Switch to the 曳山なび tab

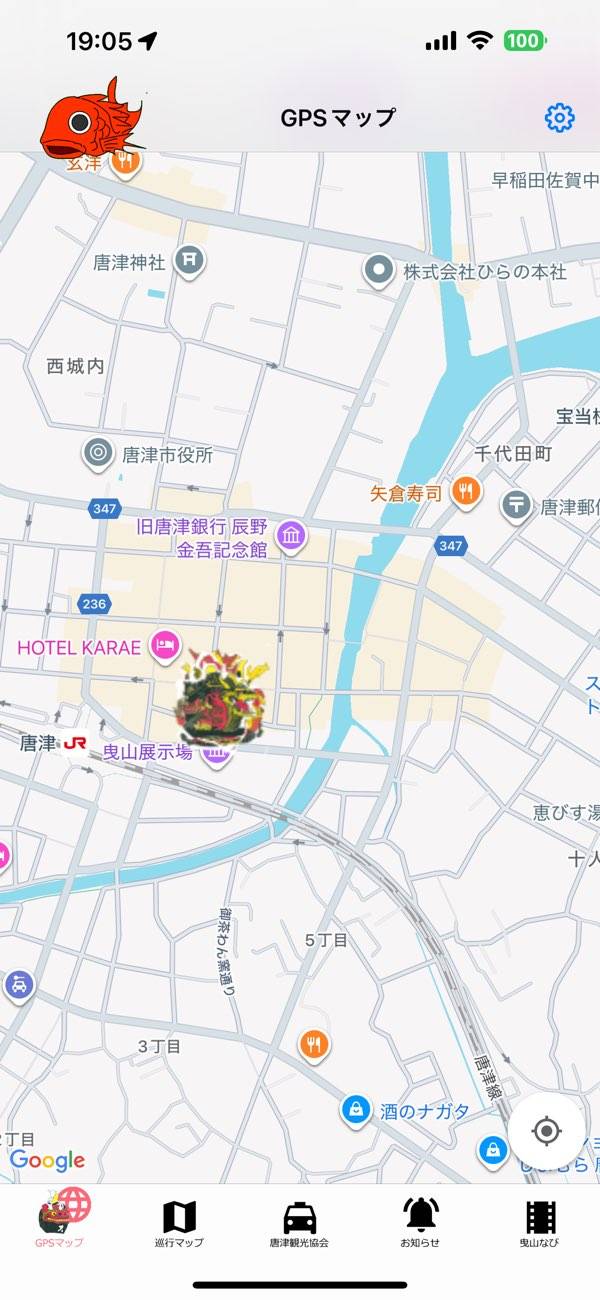point(540,1223)
